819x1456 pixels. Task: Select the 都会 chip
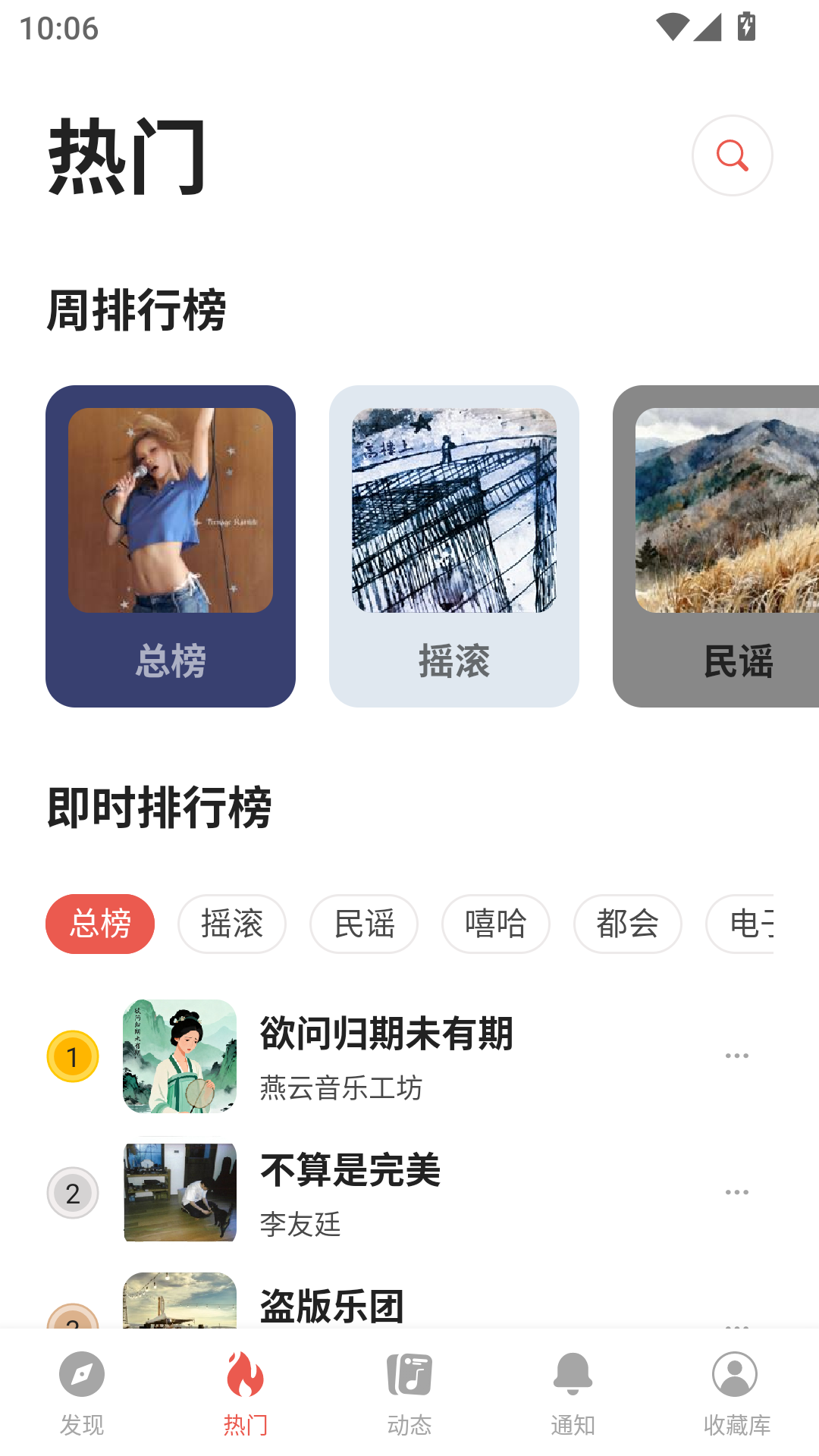click(x=627, y=924)
